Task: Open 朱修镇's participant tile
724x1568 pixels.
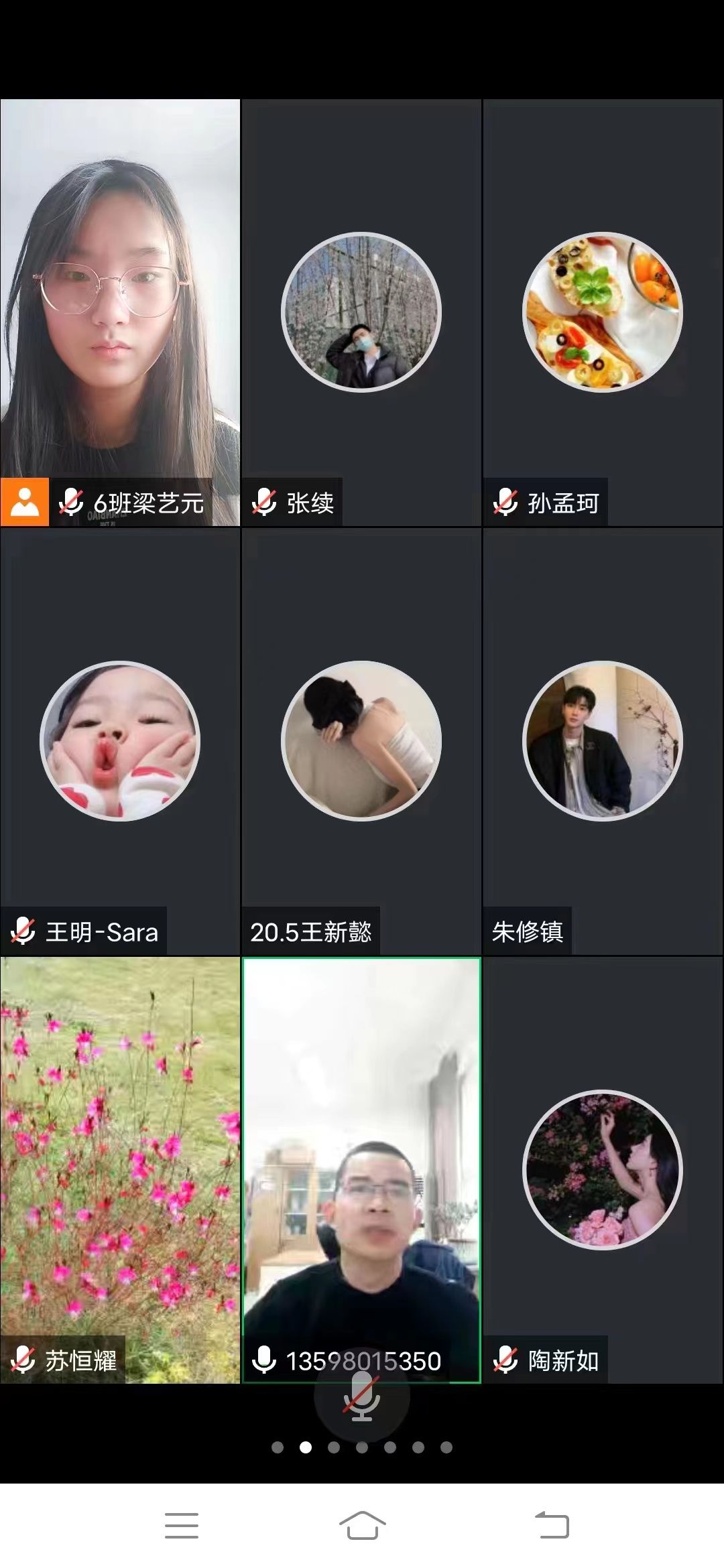Action: pos(603,741)
